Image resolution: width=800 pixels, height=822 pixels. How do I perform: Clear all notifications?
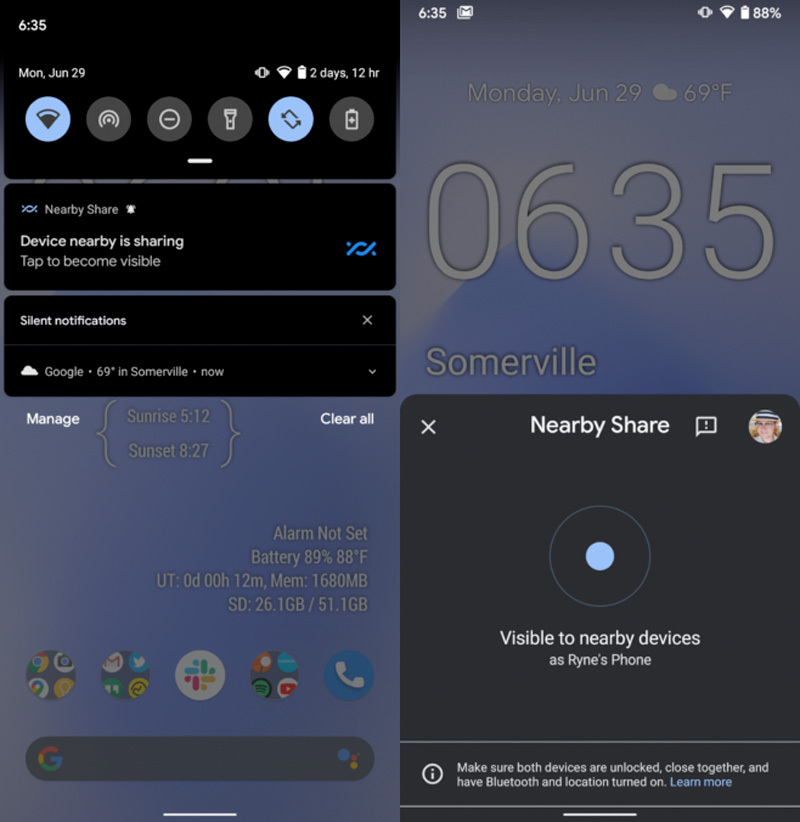(x=347, y=419)
